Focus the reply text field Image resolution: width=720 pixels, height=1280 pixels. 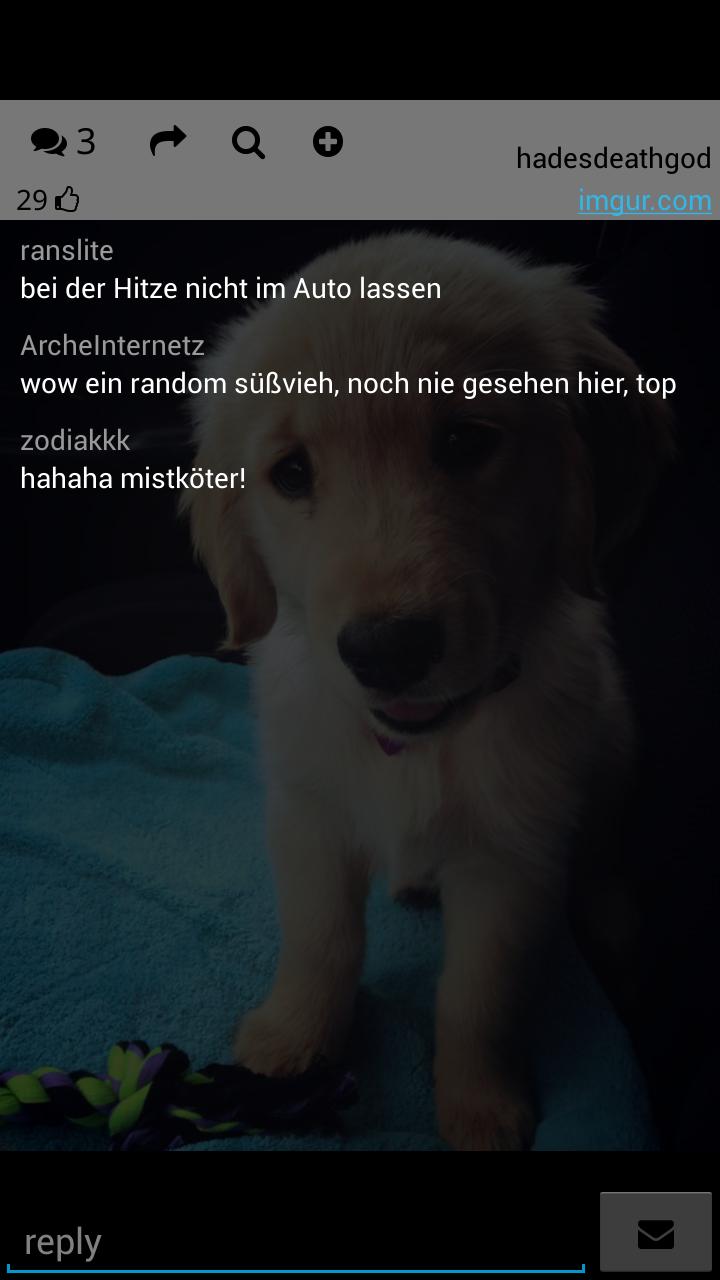click(x=295, y=1241)
